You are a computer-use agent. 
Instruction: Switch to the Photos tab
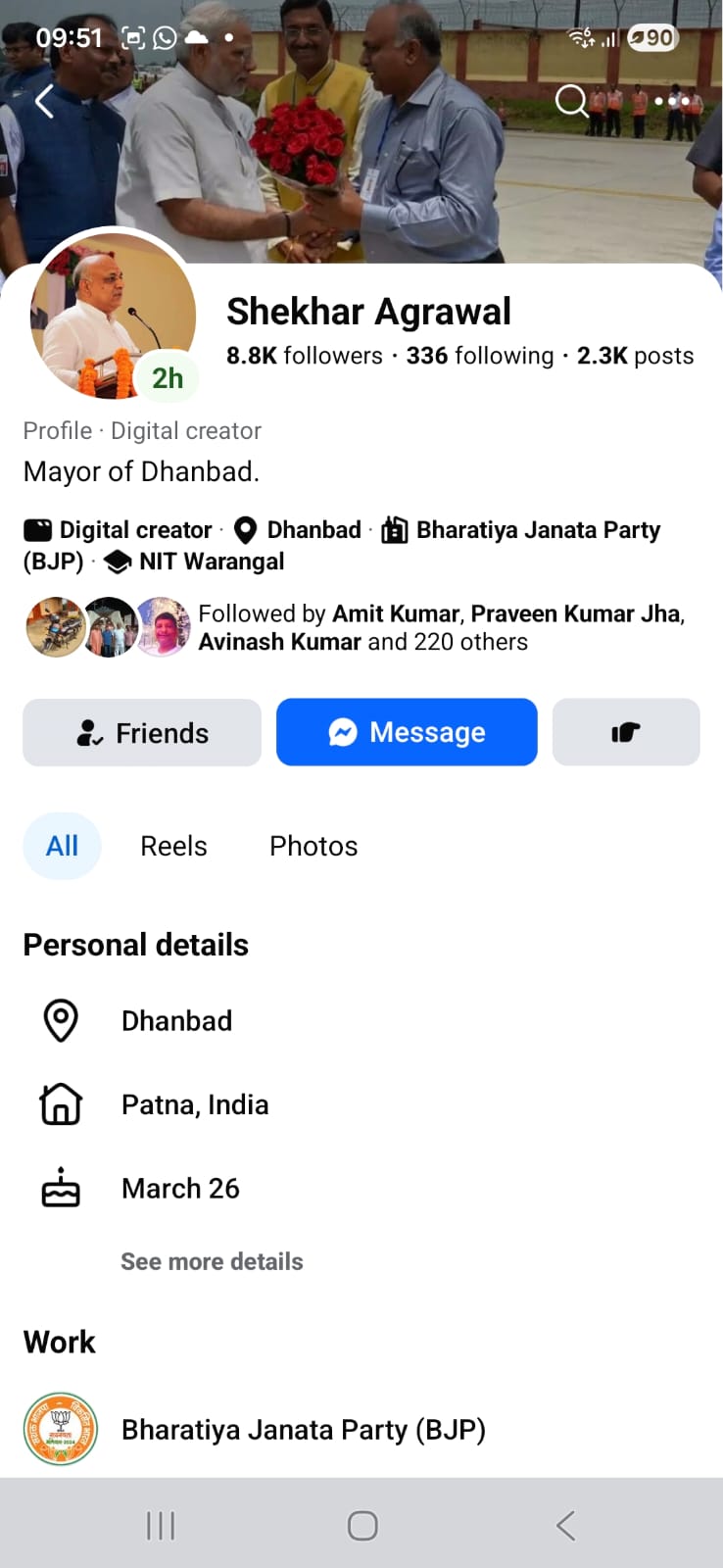(313, 846)
